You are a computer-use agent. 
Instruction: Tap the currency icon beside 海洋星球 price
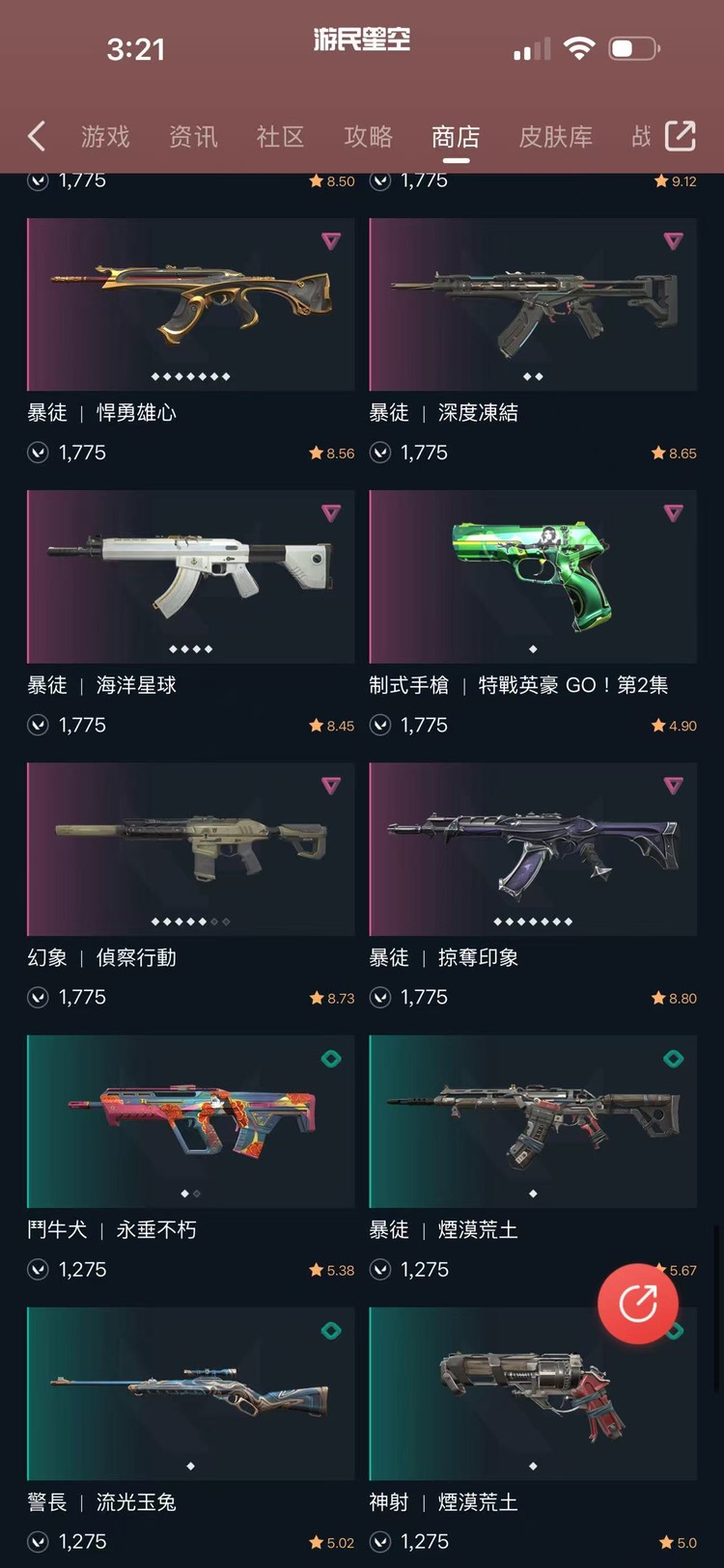[39, 725]
